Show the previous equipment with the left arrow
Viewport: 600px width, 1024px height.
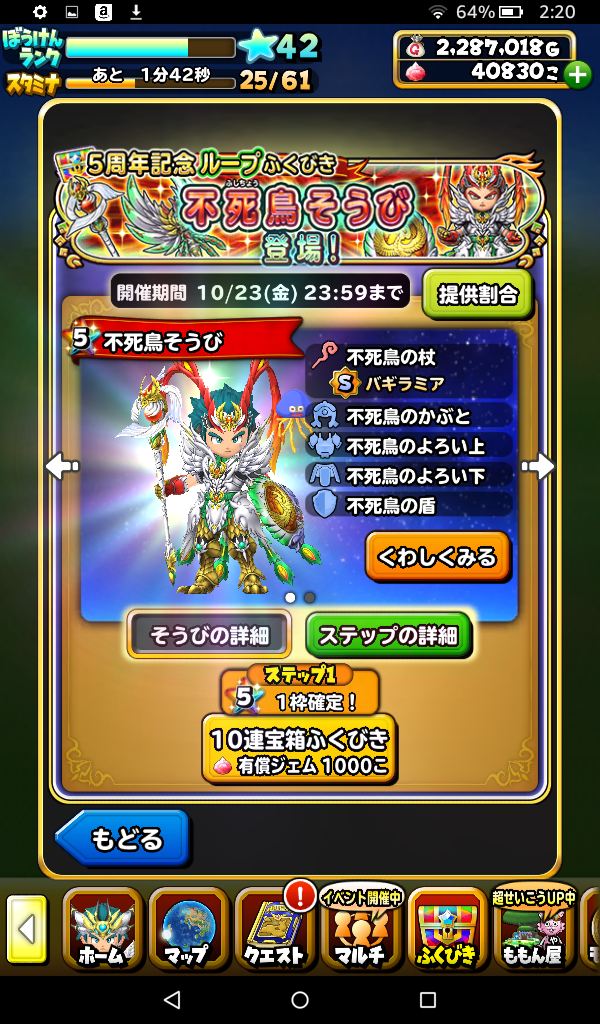(62, 466)
